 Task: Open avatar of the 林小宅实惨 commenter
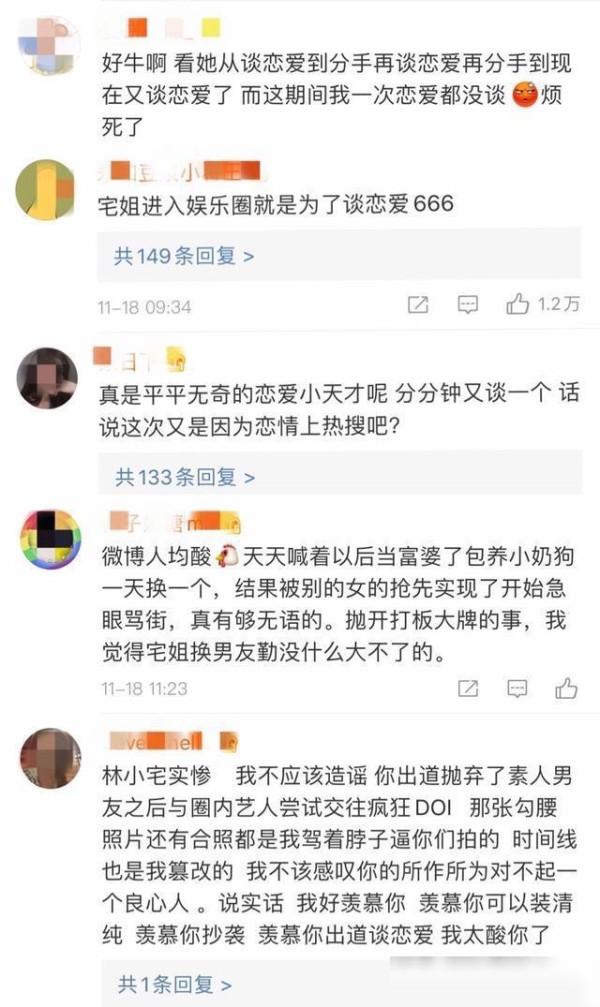[50, 758]
